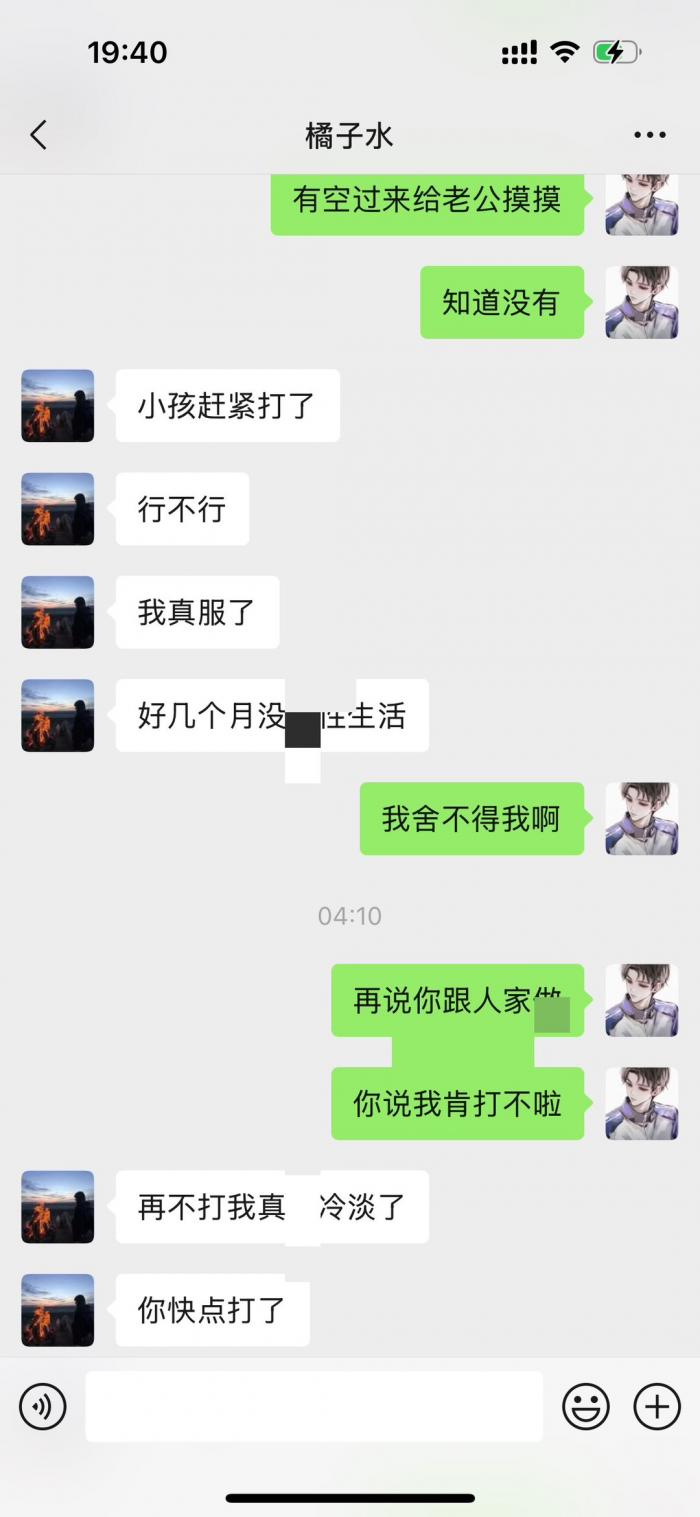Switch to voice message input
This screenshot has width=700, height=1517.
(42, 1407)
